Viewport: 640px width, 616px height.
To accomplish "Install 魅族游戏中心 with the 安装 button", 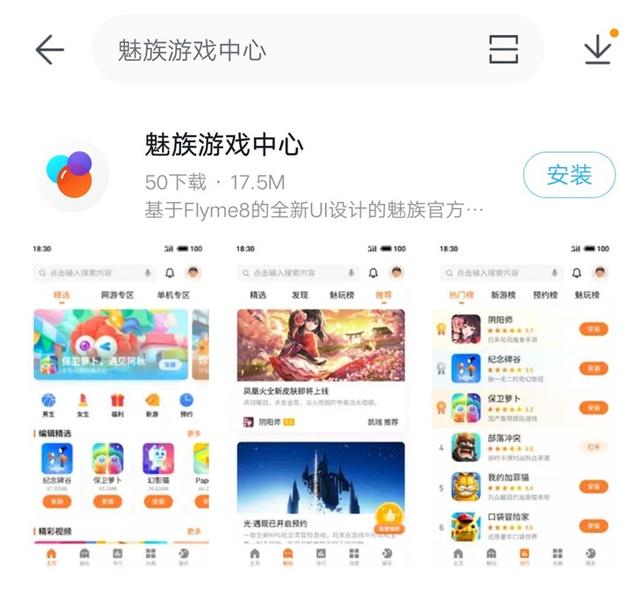I will click(569, 176).
